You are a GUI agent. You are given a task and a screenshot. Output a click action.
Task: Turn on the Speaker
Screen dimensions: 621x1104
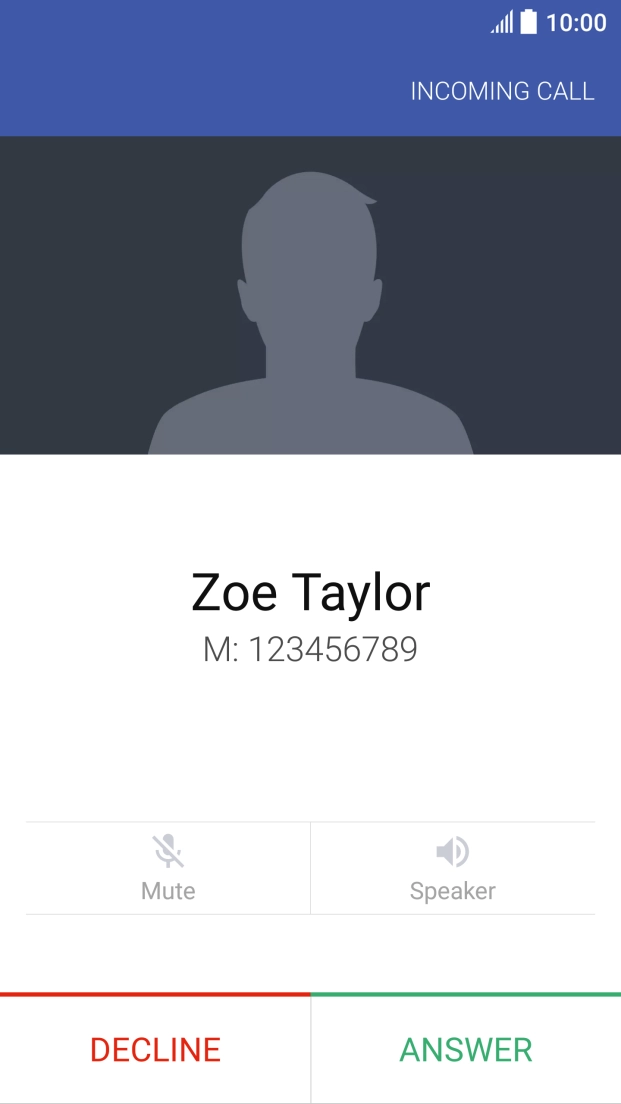[452, 868]
